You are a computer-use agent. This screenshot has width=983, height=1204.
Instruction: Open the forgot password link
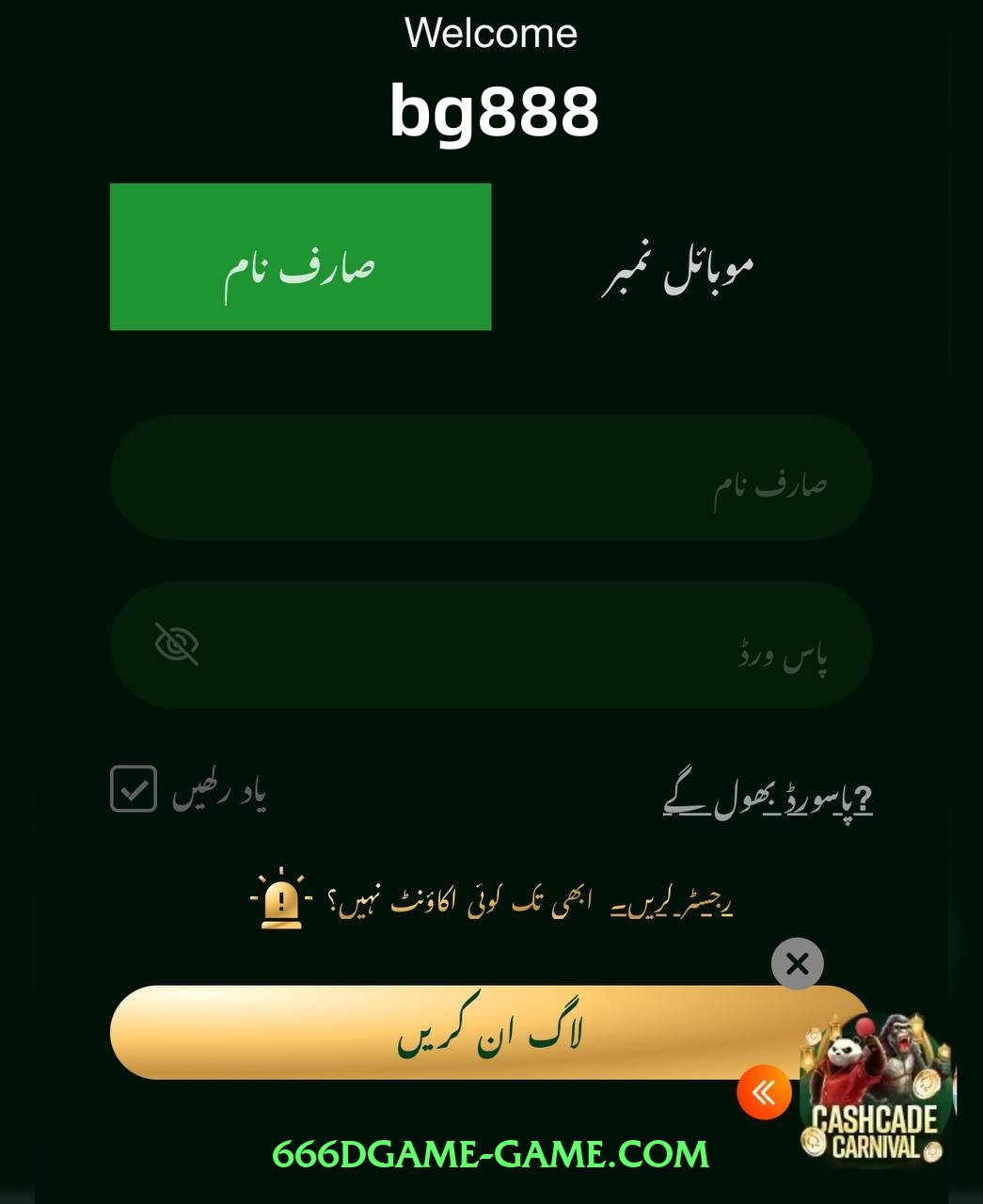coord(768,800)
